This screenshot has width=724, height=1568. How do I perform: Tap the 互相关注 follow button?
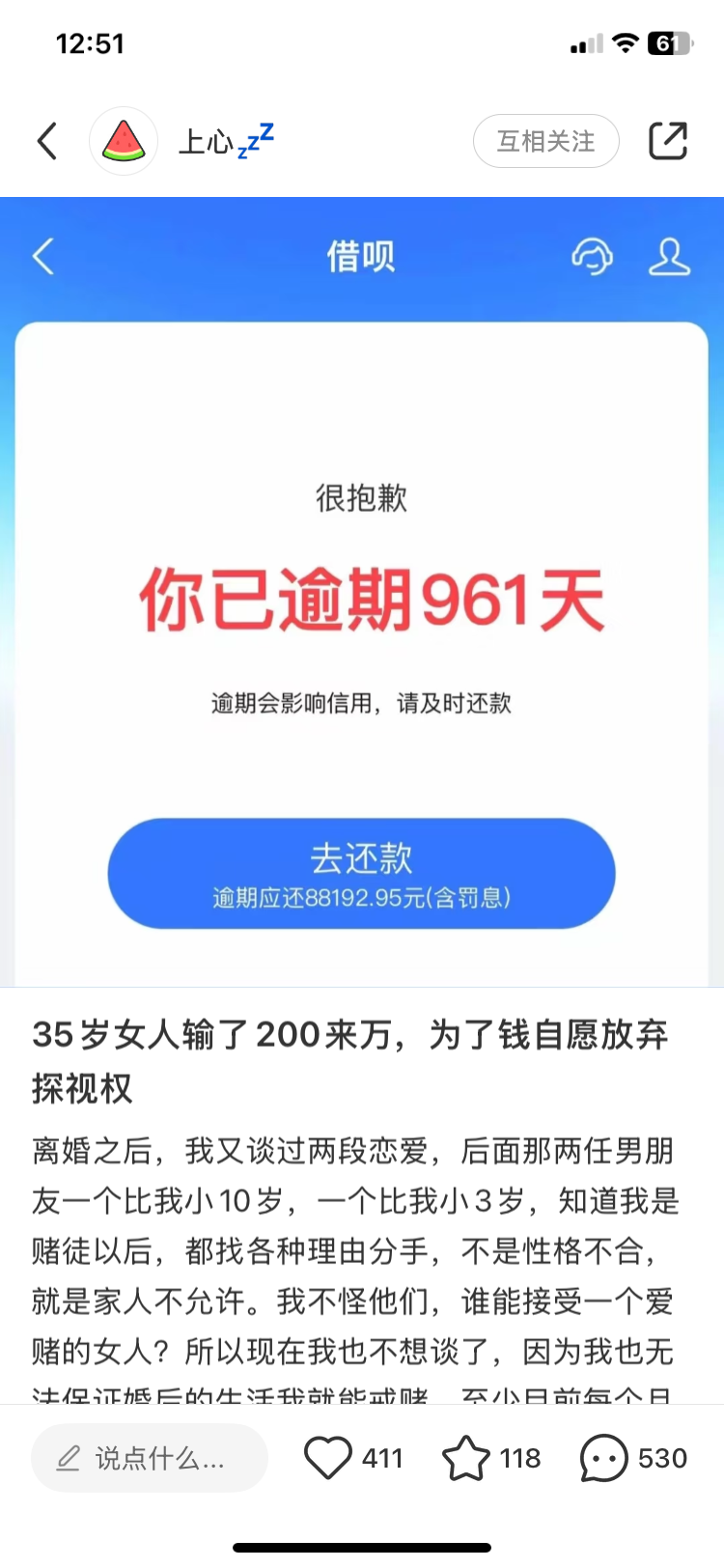point(545,141)
